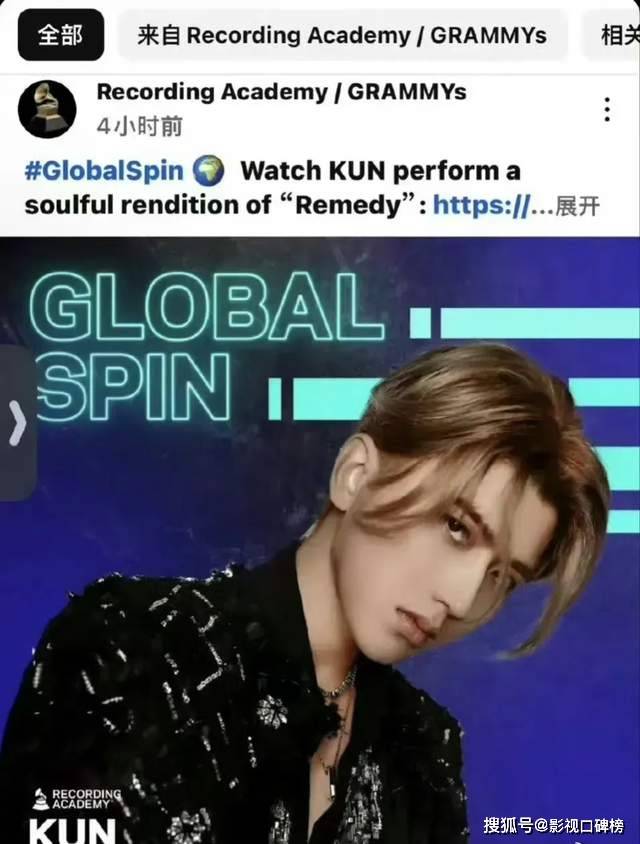Open the Recording Academy profile avatar
The height and width of the screenshot is (844, 640).
coord(47,109)
